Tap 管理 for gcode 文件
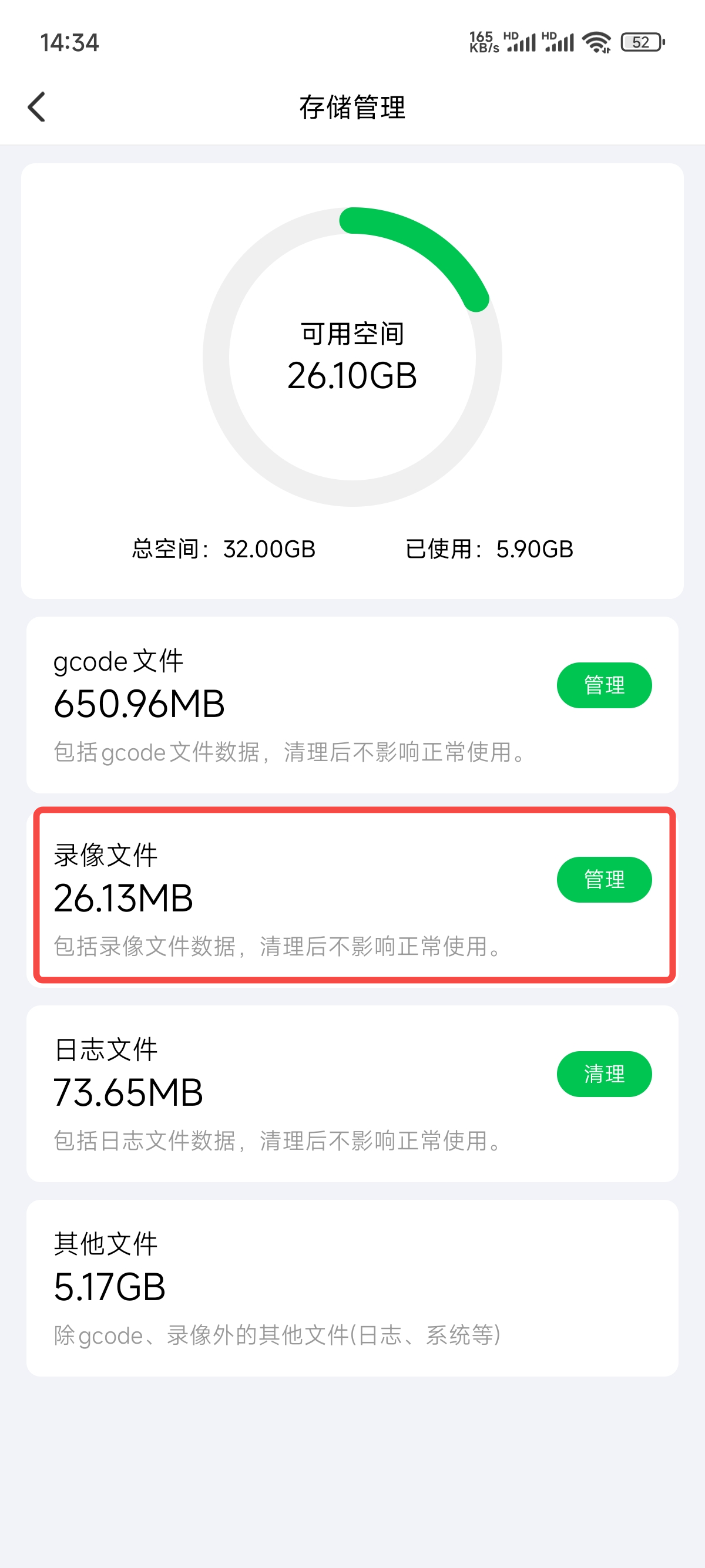Viewport: 705px width, 1568px height. [604, 685]
